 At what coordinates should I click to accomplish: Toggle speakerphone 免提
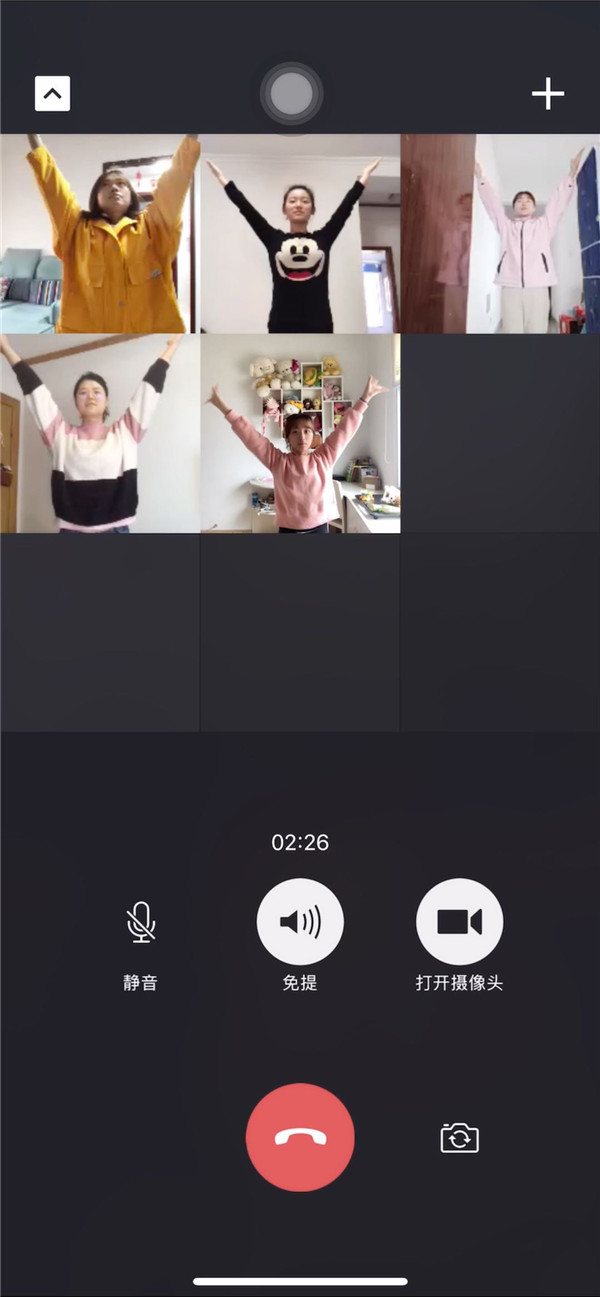300,922
